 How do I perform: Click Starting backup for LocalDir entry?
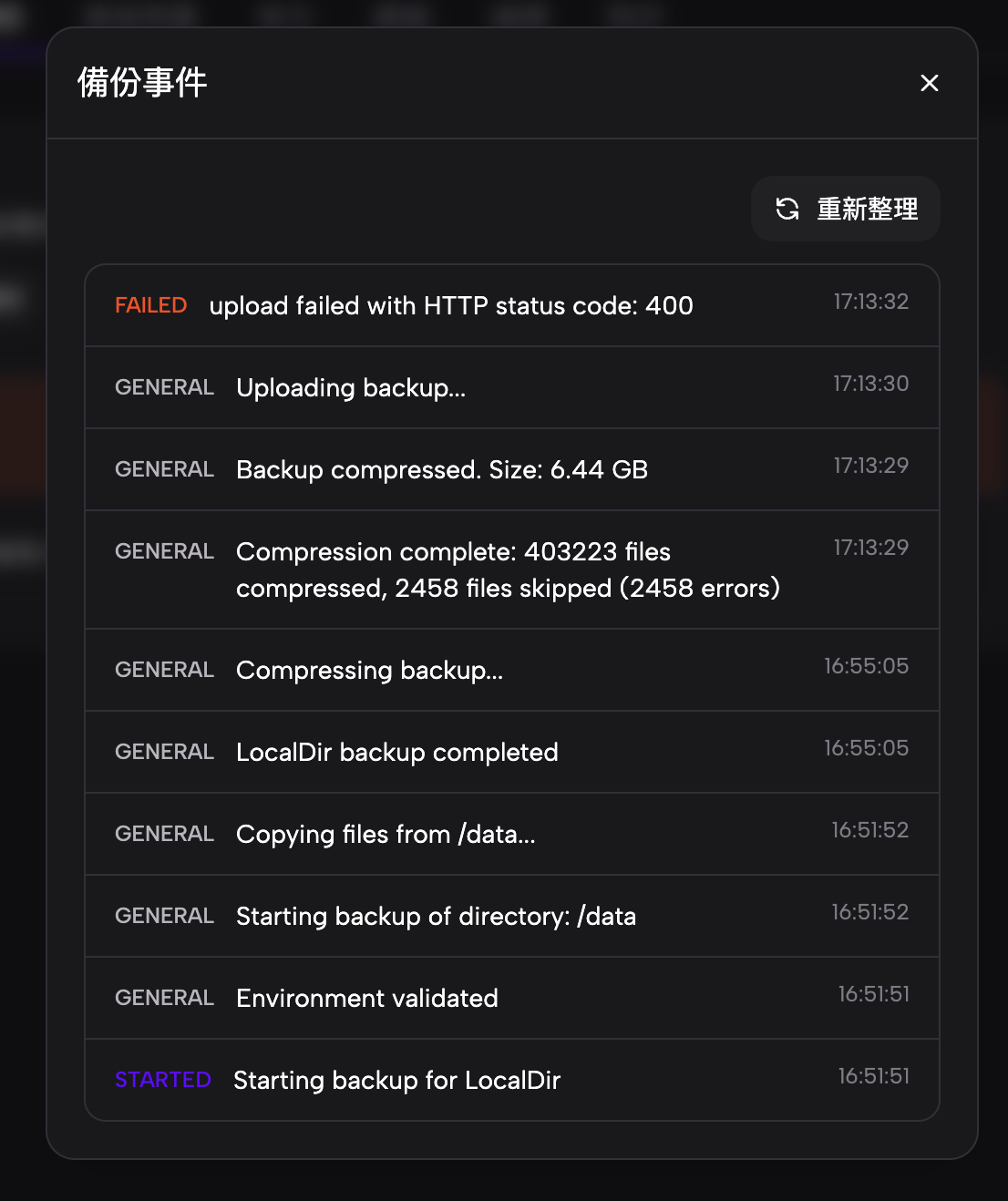(511, 1080)
